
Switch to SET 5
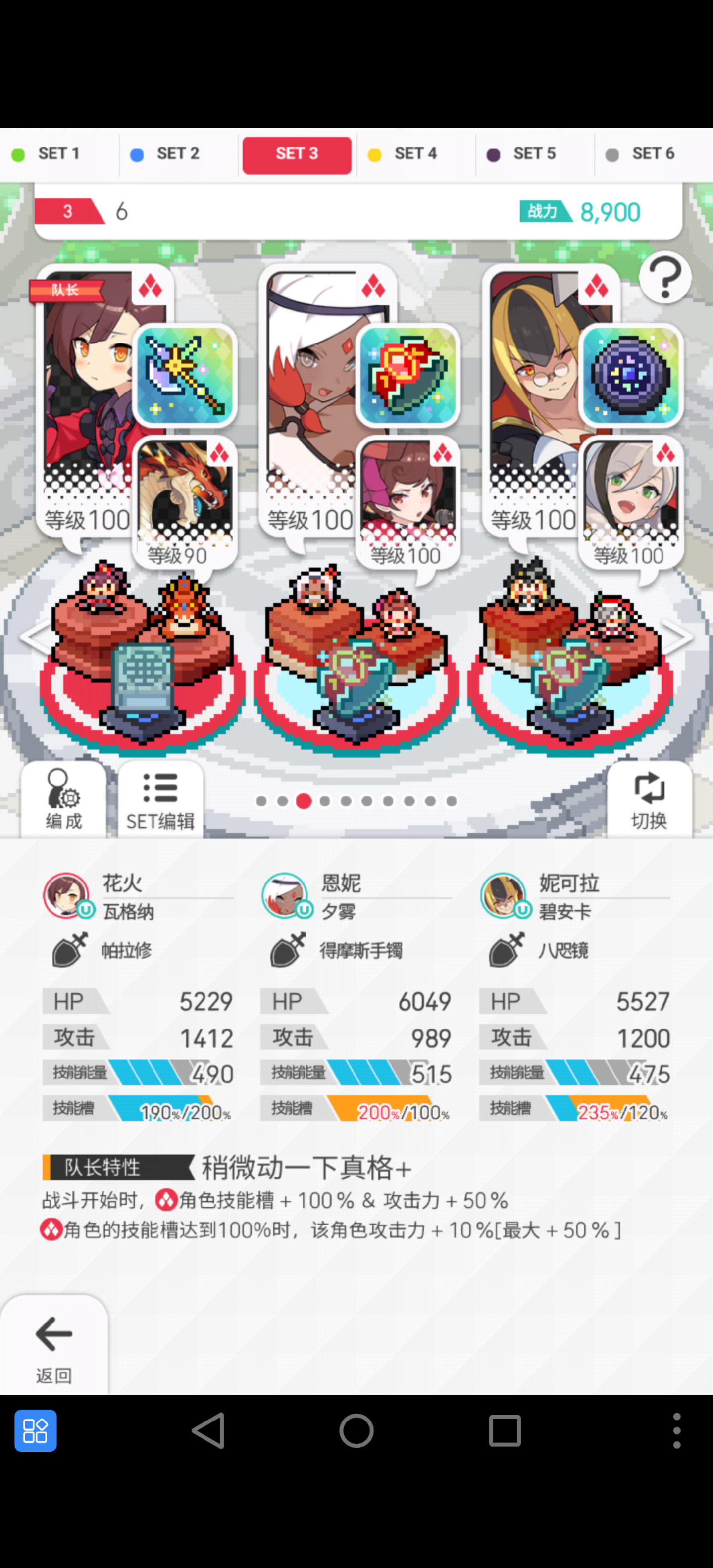534,154
